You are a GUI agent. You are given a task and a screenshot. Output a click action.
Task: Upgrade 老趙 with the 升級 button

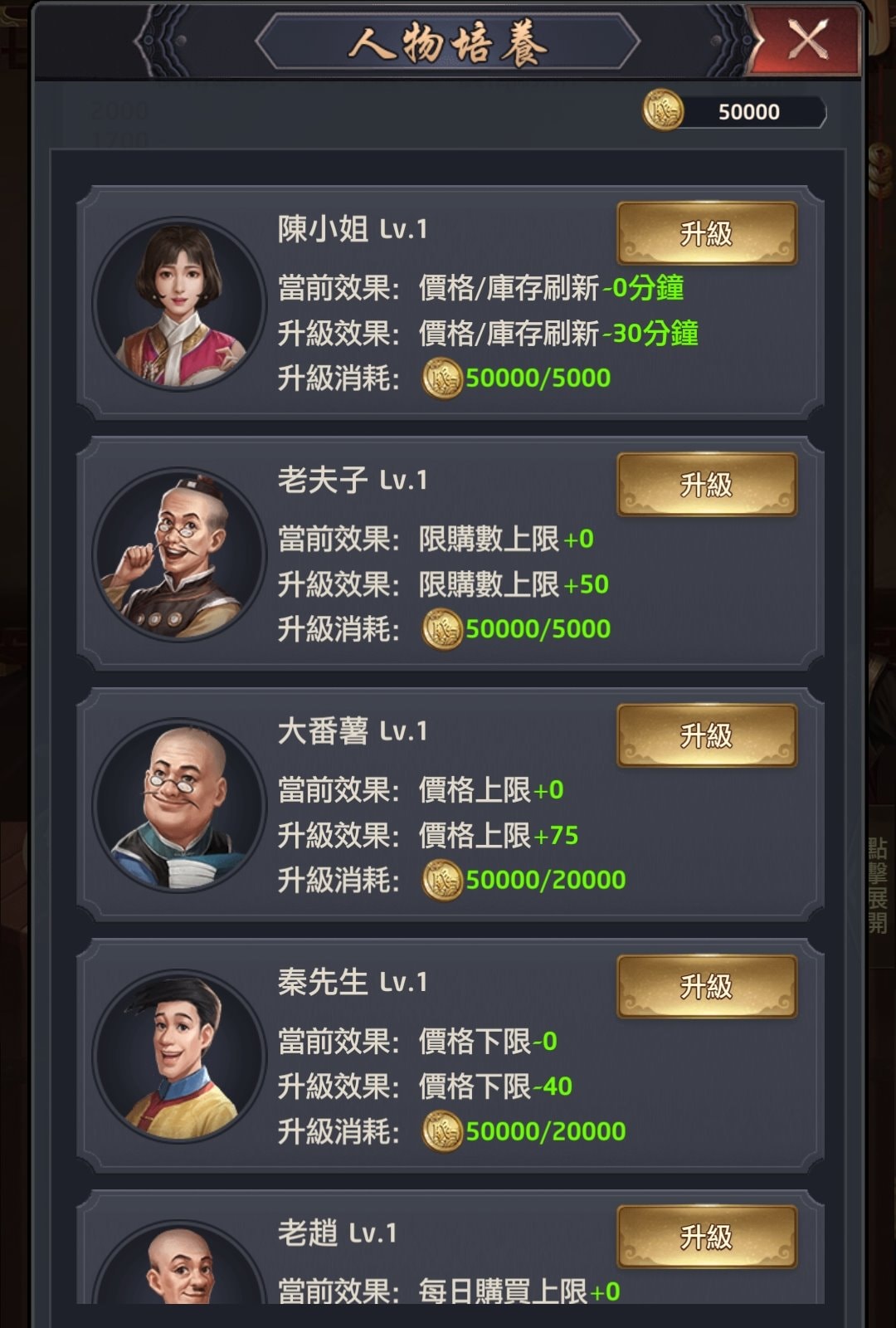(707, 1237)
